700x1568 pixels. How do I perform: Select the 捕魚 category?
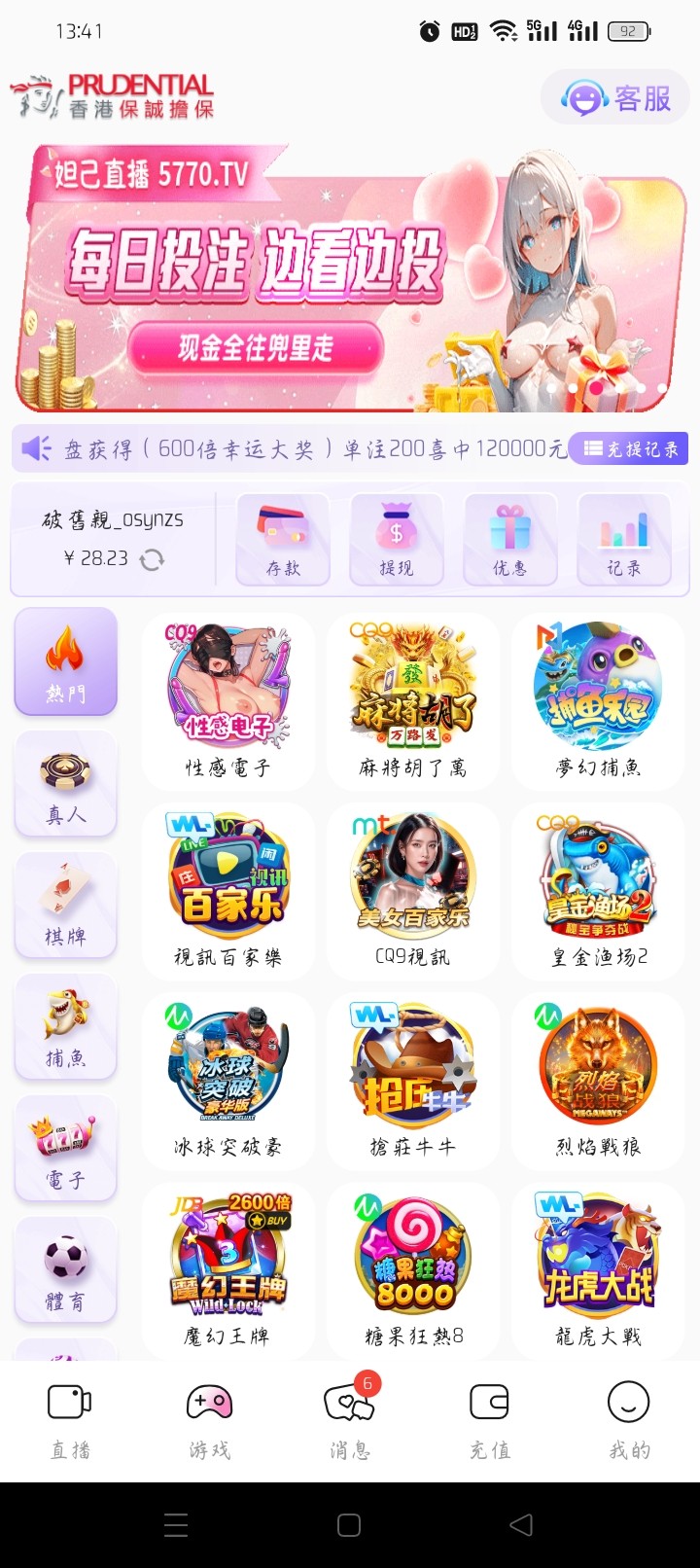pyautogui.click(x=66, y=1027)
